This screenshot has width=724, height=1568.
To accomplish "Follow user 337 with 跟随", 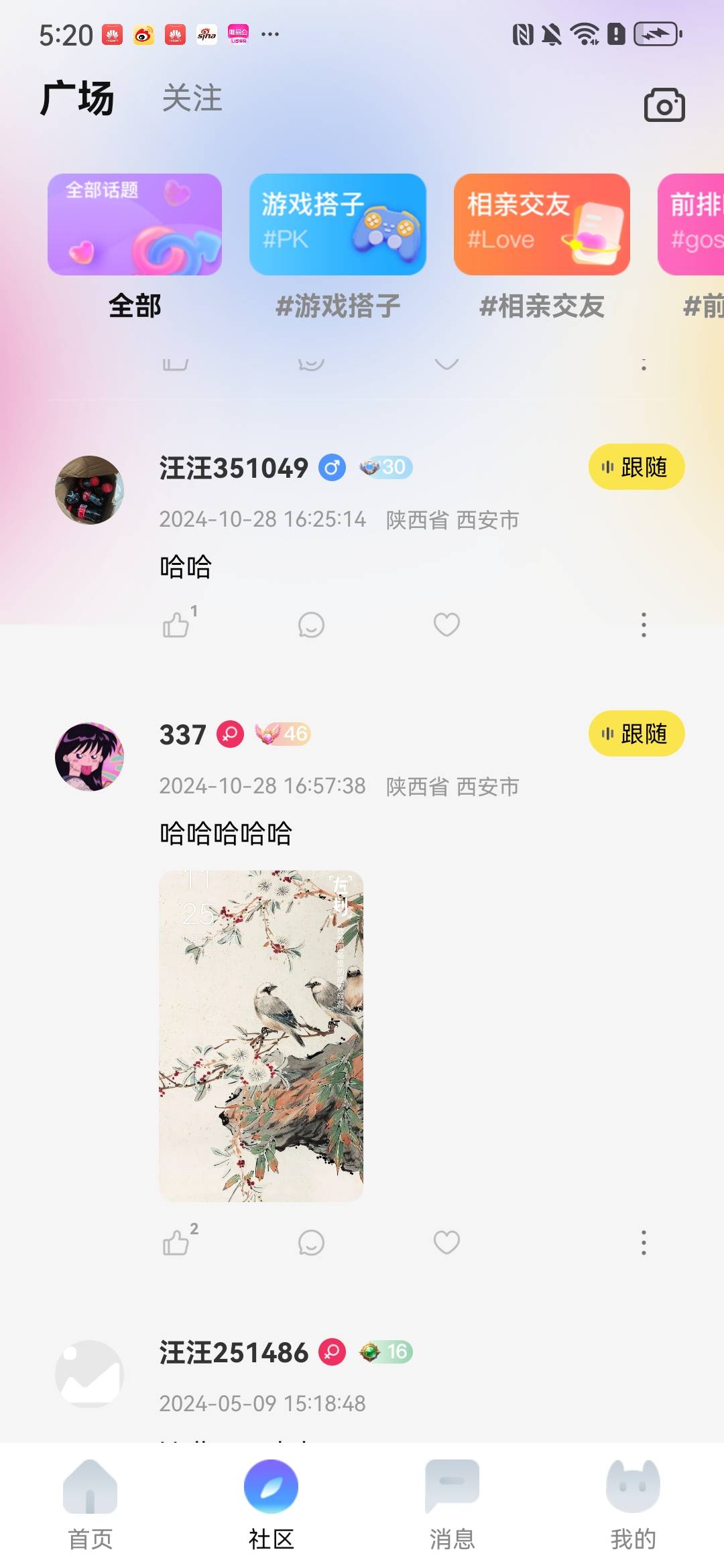I will tap(636, 734).
